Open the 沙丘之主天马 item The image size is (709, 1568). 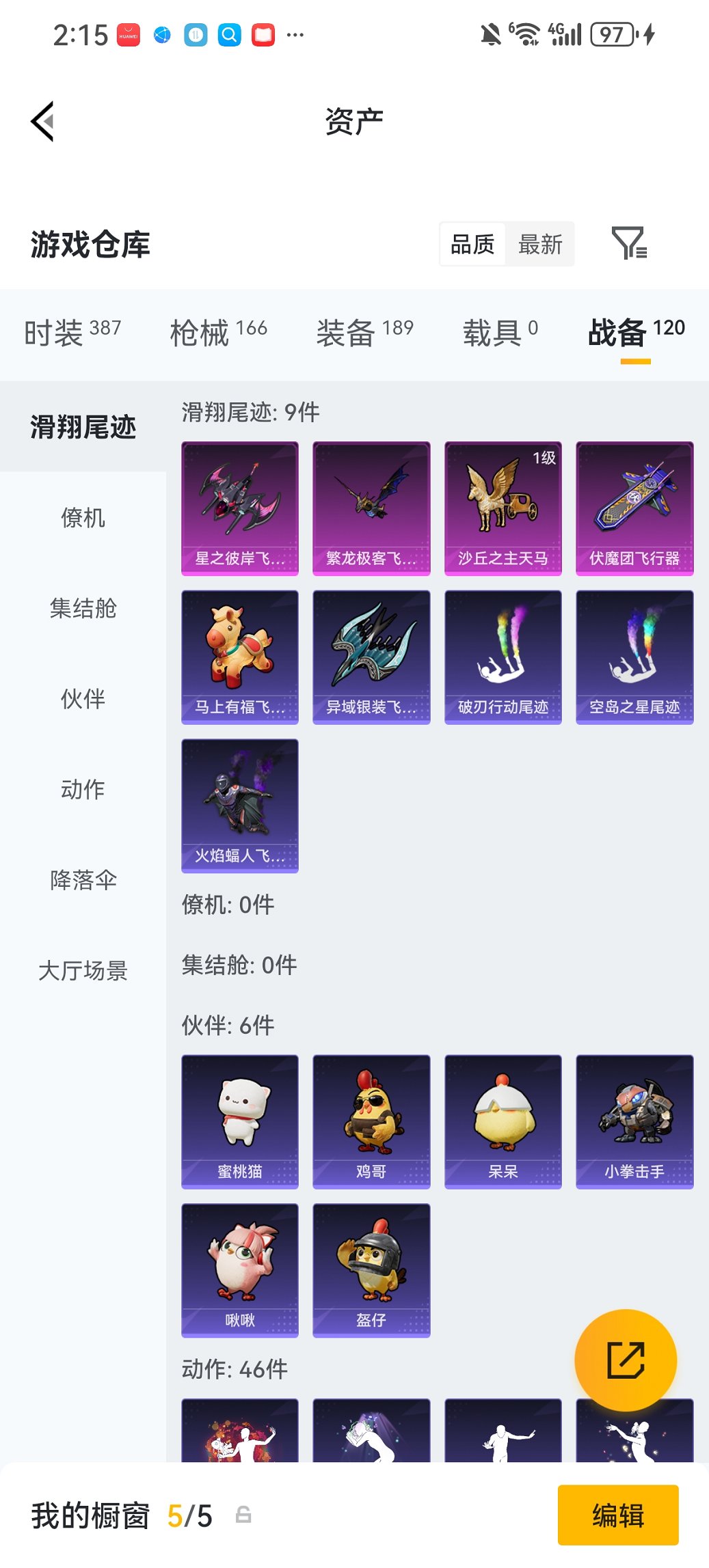coord(503,508)
